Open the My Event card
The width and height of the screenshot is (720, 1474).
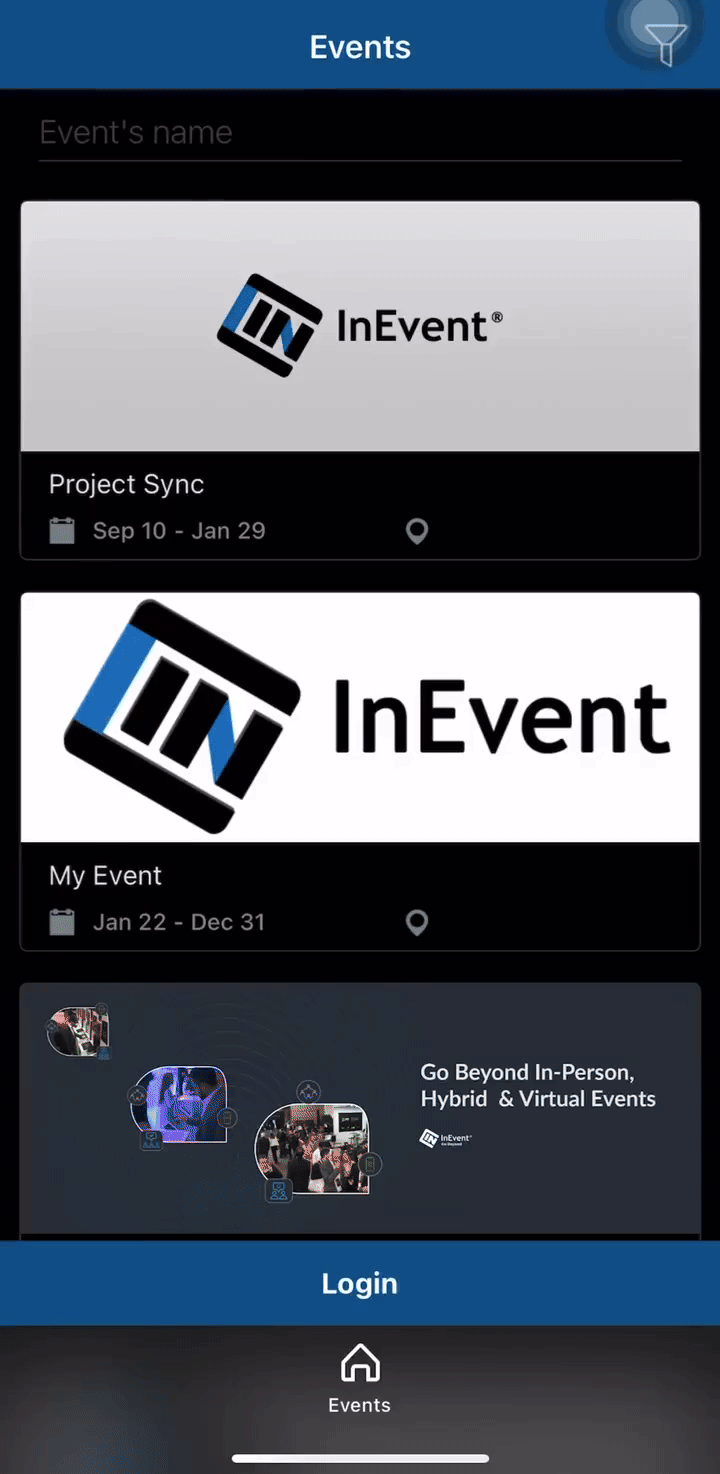point(360,770)
